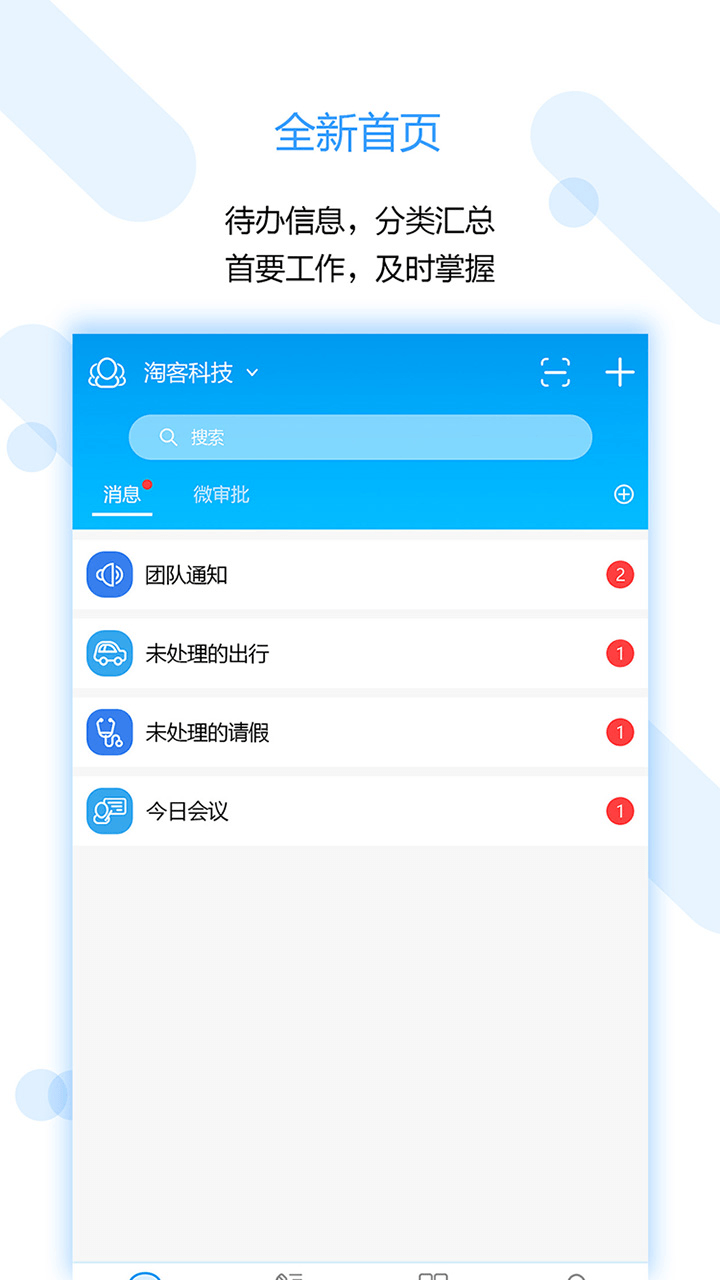Open the 今日会议 list entry
The width and height of the screenshot is (720, 1280).
click(x=360, y=811)
